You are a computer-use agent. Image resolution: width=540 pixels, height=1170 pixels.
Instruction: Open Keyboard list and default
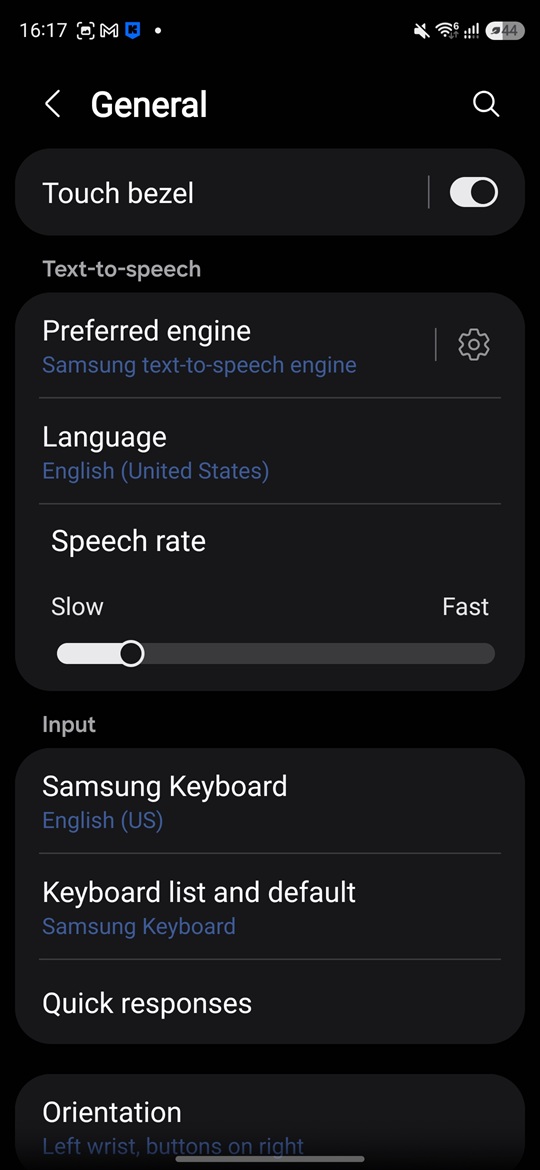[x=270, y=907]
